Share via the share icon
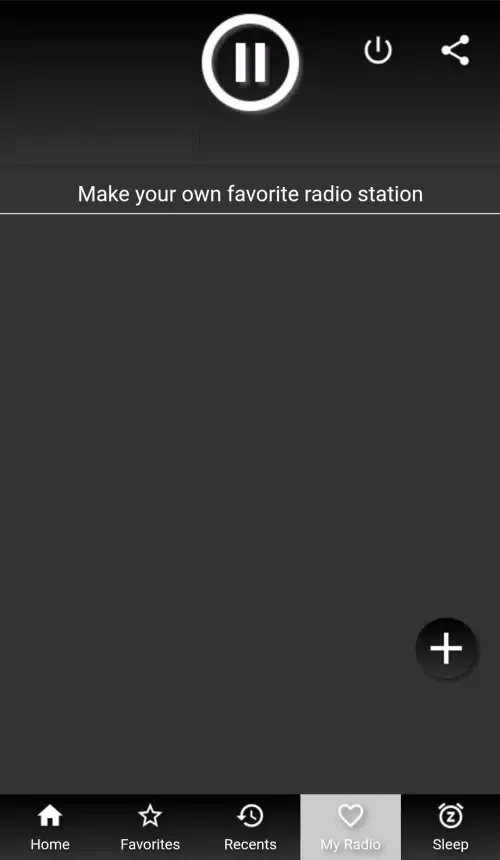Image resolution: width=500 pixels, height=860 pixels. coord(456,50)
